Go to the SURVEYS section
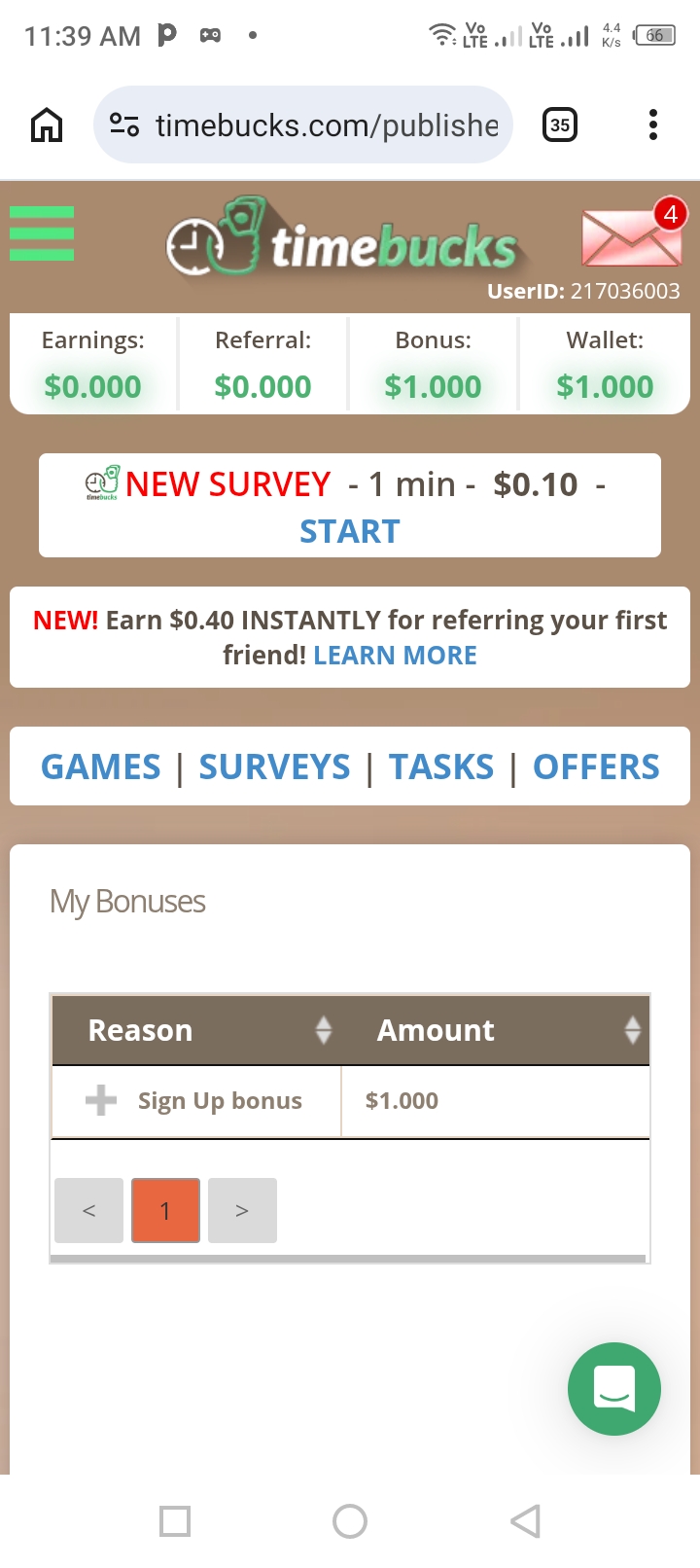The width and height of the screenshot is (700, 1568). point(274,767)
